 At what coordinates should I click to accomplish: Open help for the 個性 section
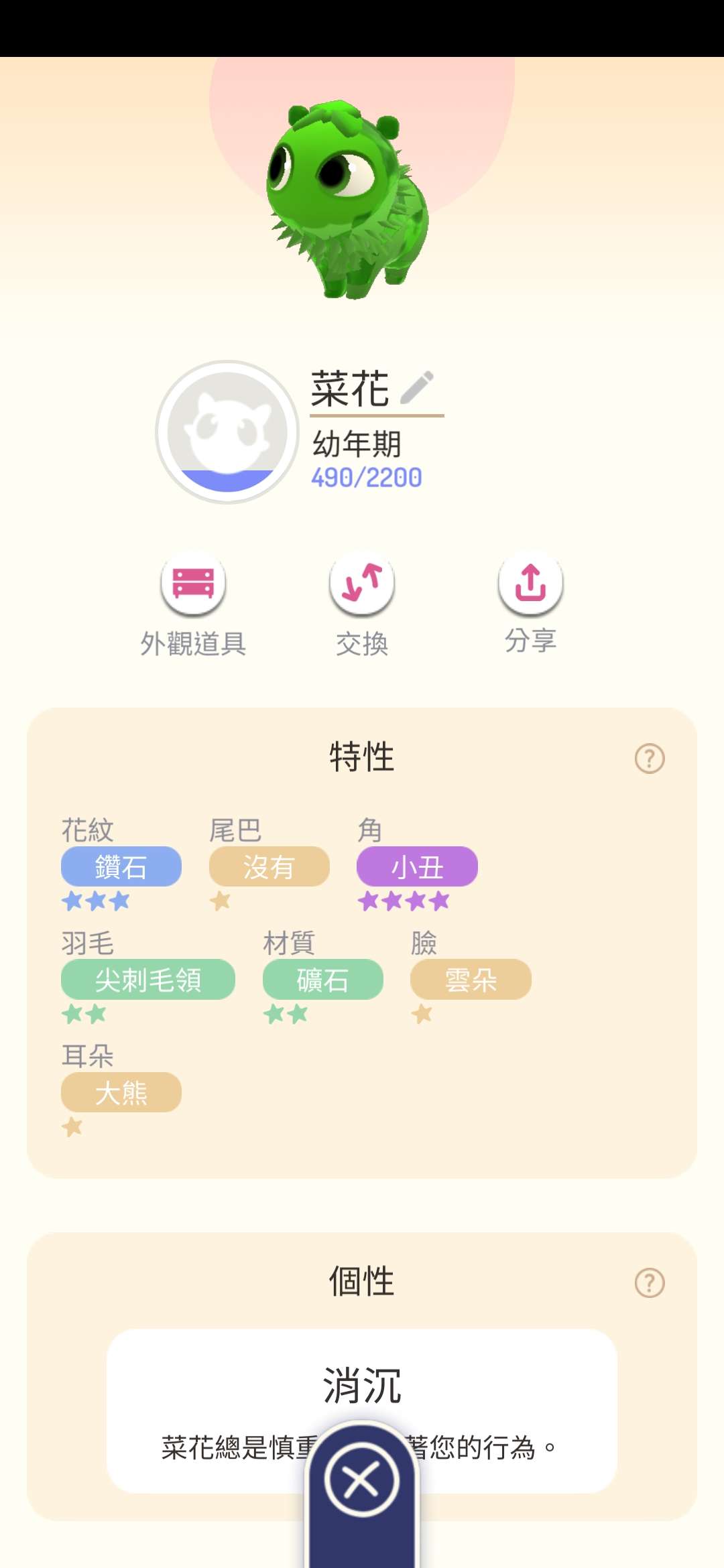[x=649, y=1283]
